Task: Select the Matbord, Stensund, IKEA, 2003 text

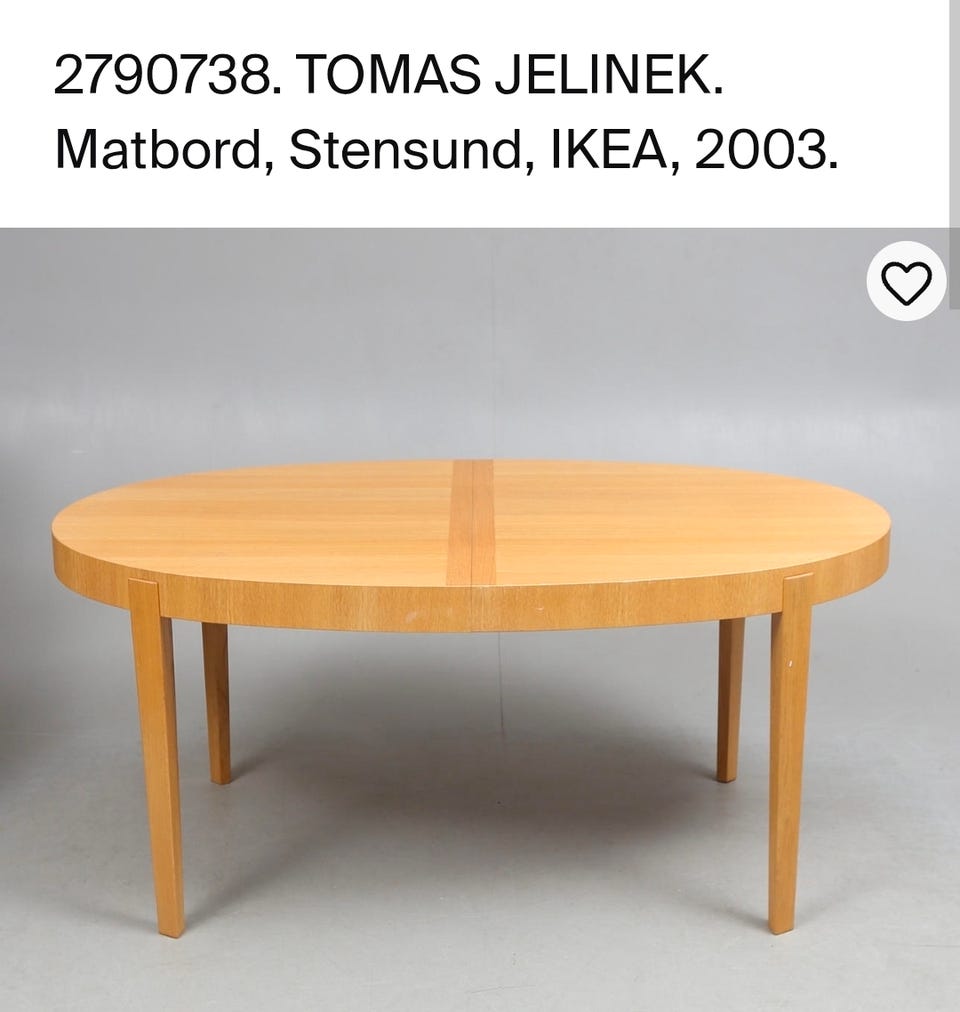Action: point(447,150)
